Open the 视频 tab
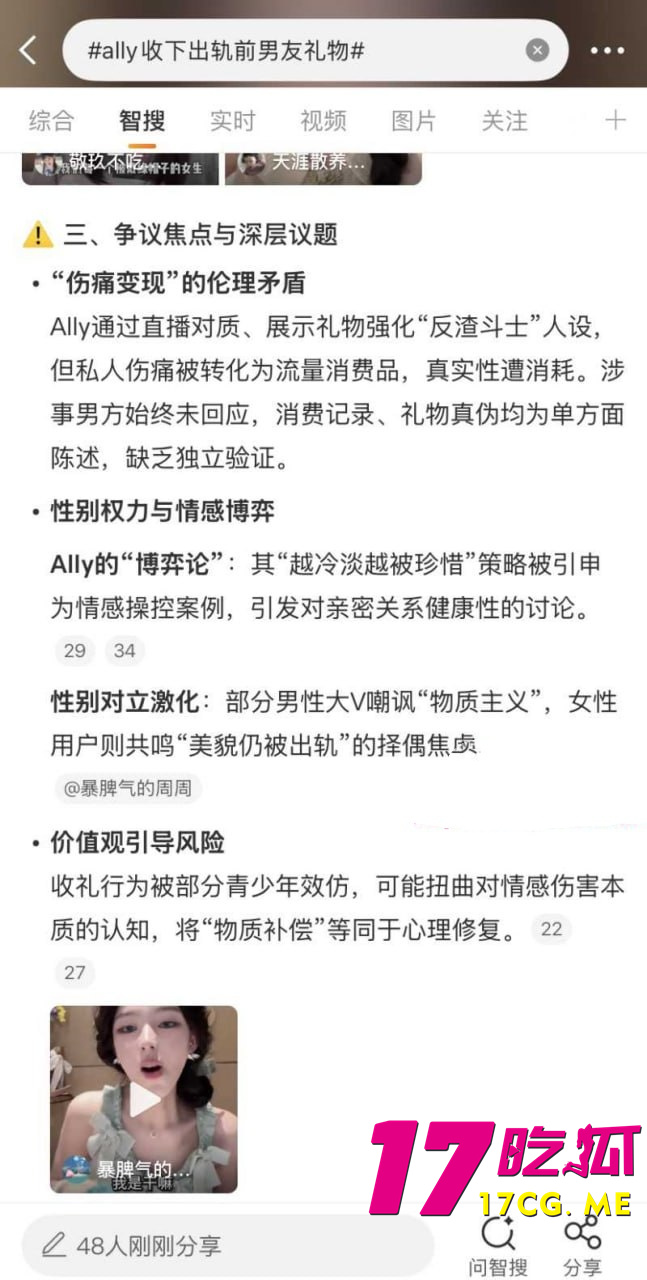 click(323, 121)
